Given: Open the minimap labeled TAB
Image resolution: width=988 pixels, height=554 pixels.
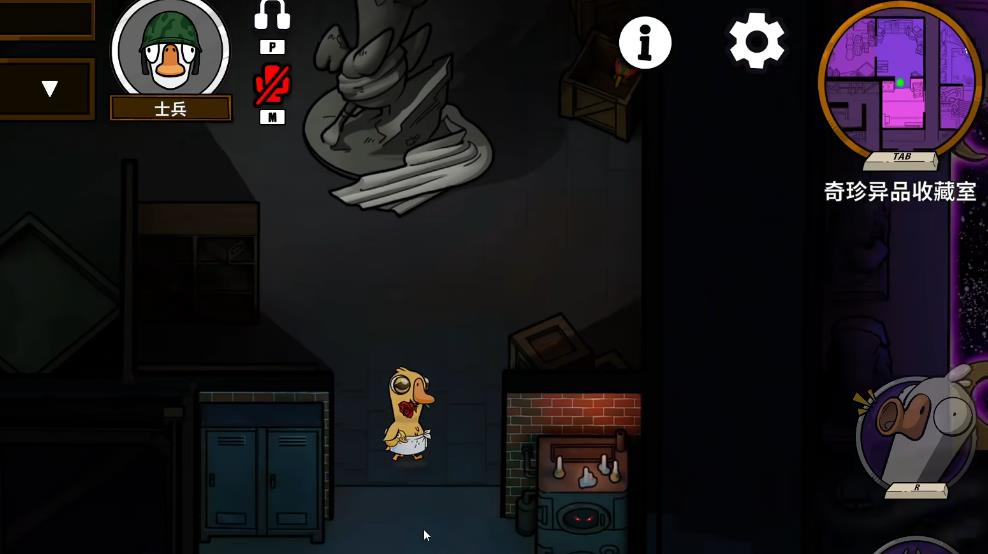Looking at the screenshot, I should tap(898, 82).
